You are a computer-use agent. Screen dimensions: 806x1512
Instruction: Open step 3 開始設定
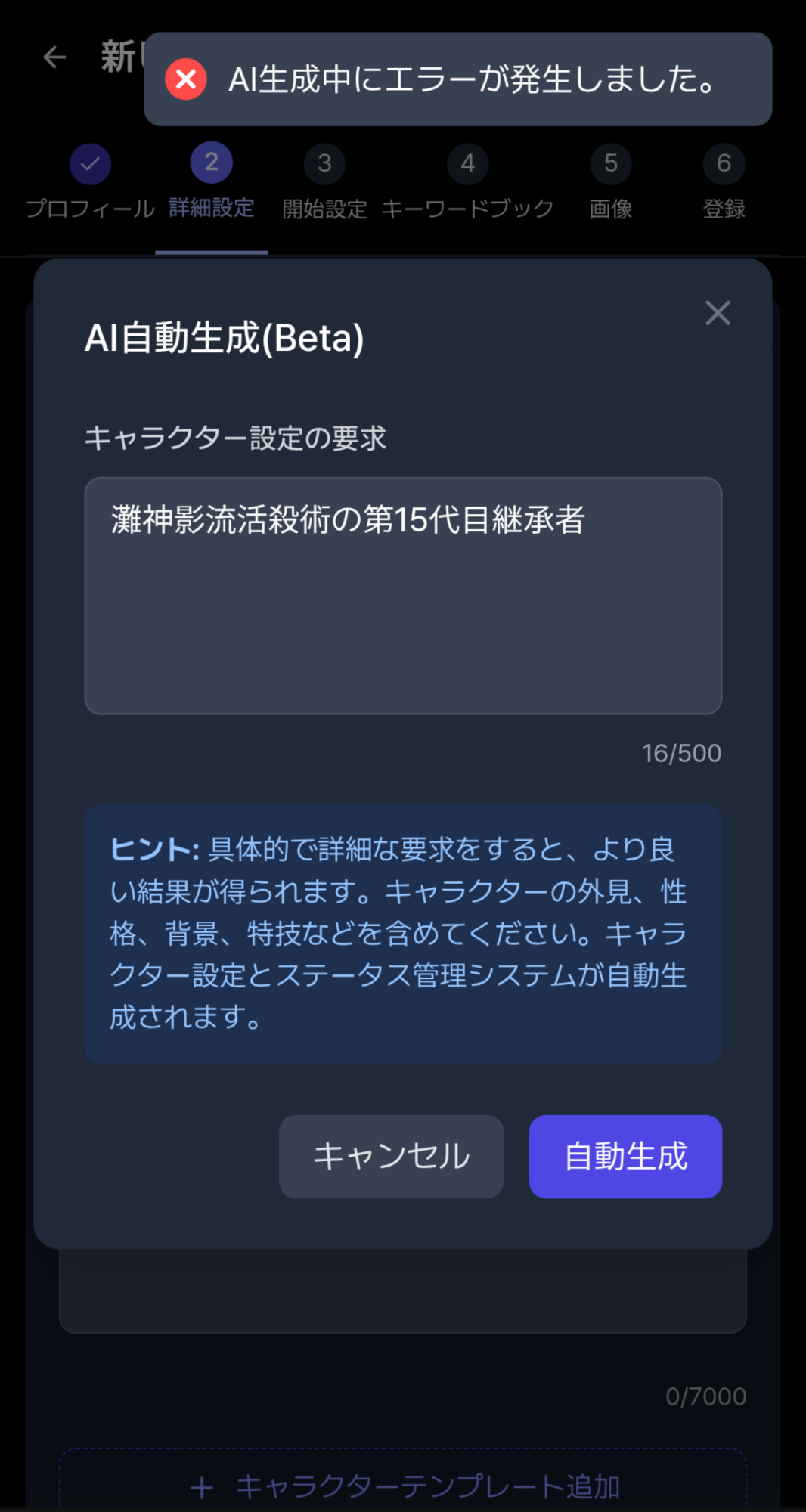point(324,183)
